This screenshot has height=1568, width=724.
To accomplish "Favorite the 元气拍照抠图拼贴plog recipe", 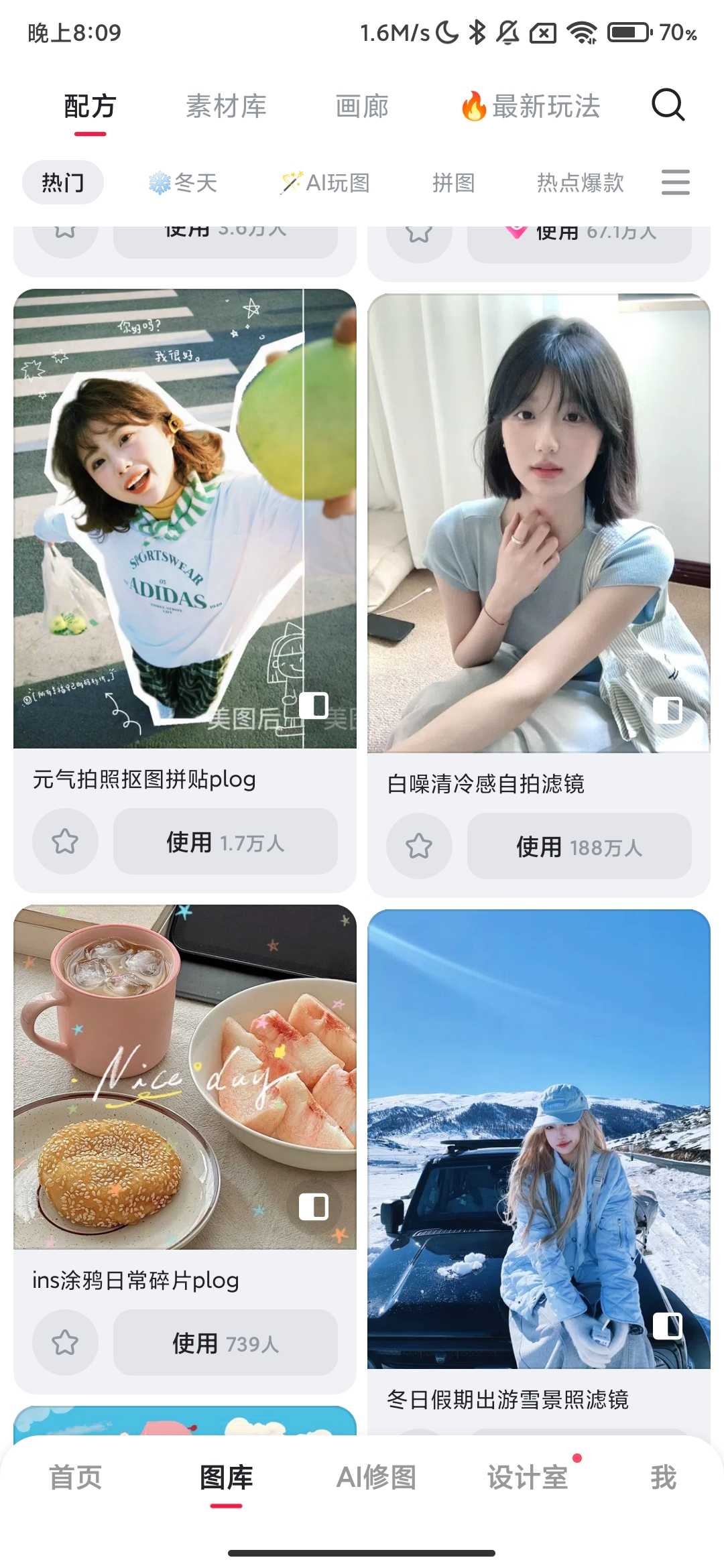I will point(65,842).
